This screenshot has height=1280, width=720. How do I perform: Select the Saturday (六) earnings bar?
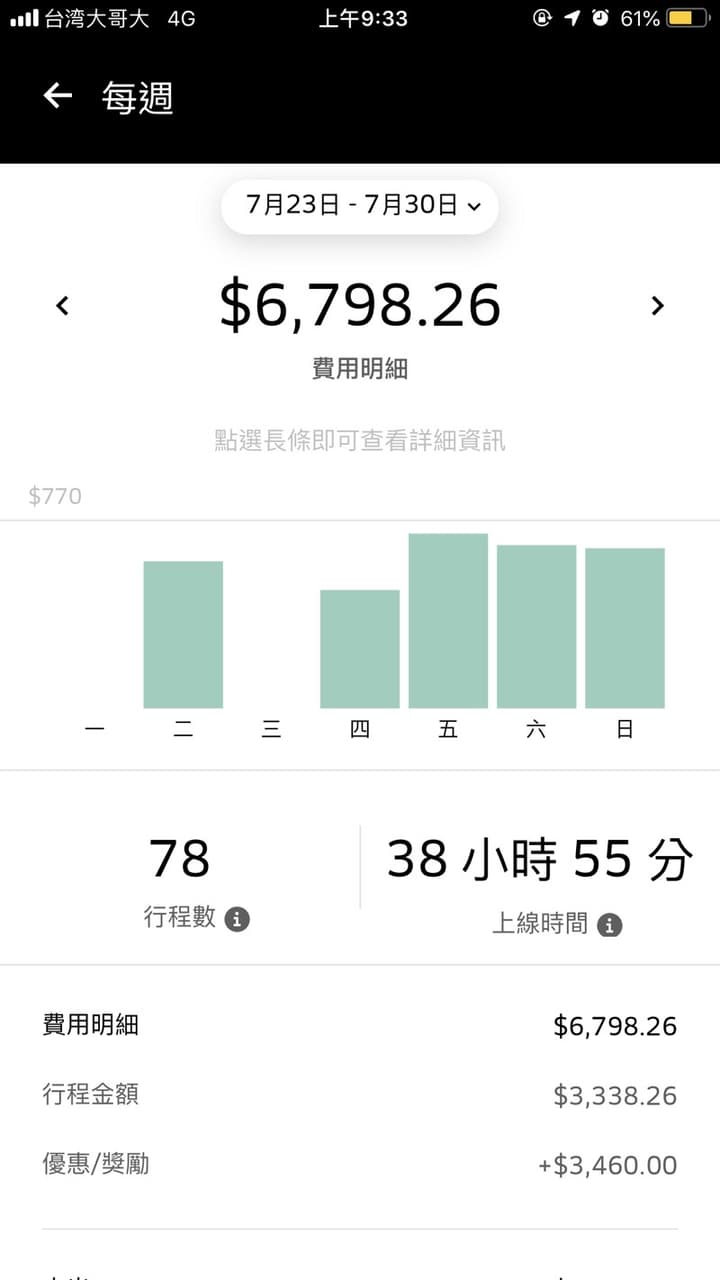click(536, 627)
